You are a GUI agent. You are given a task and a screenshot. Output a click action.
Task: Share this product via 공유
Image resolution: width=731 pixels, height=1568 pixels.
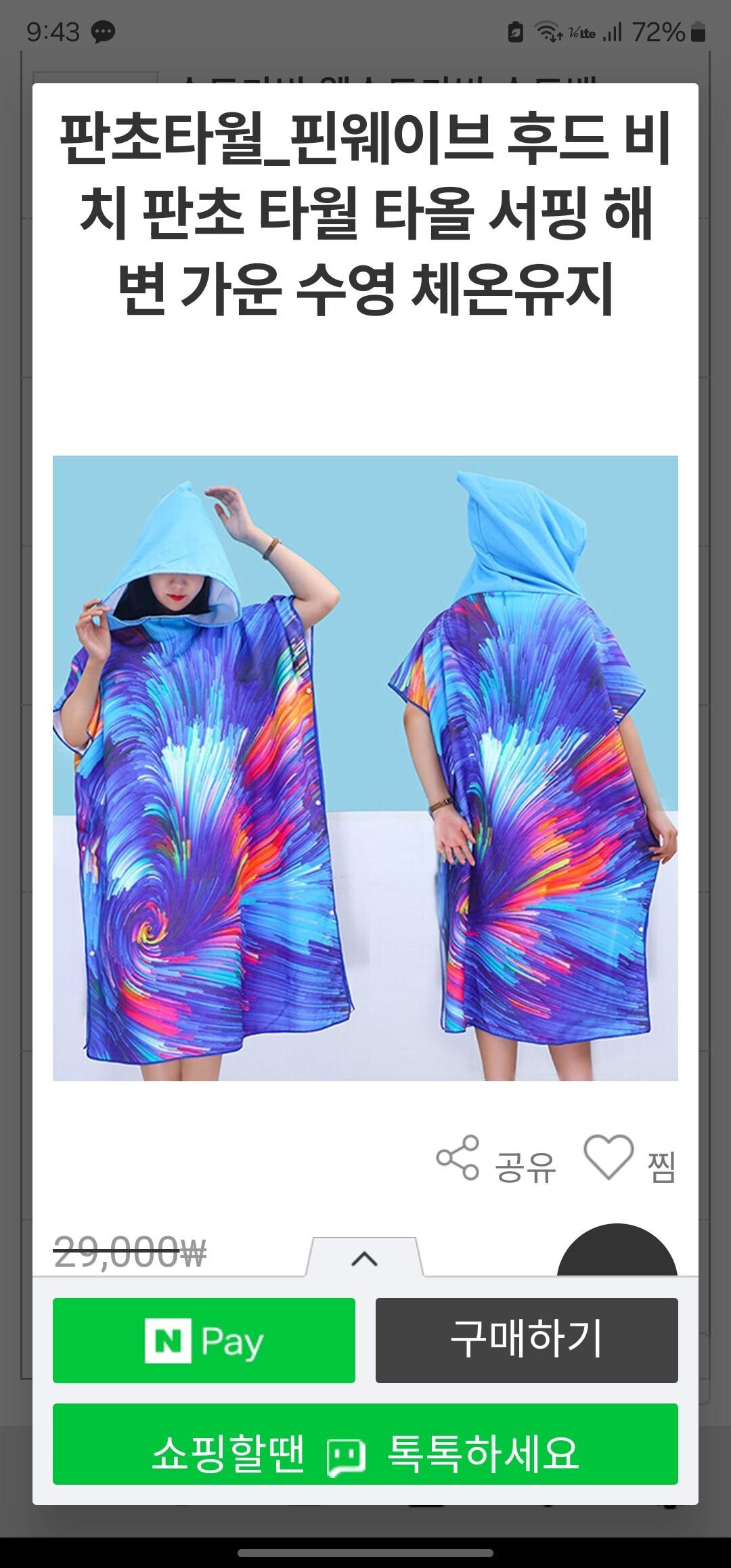tap(495, 1159)
